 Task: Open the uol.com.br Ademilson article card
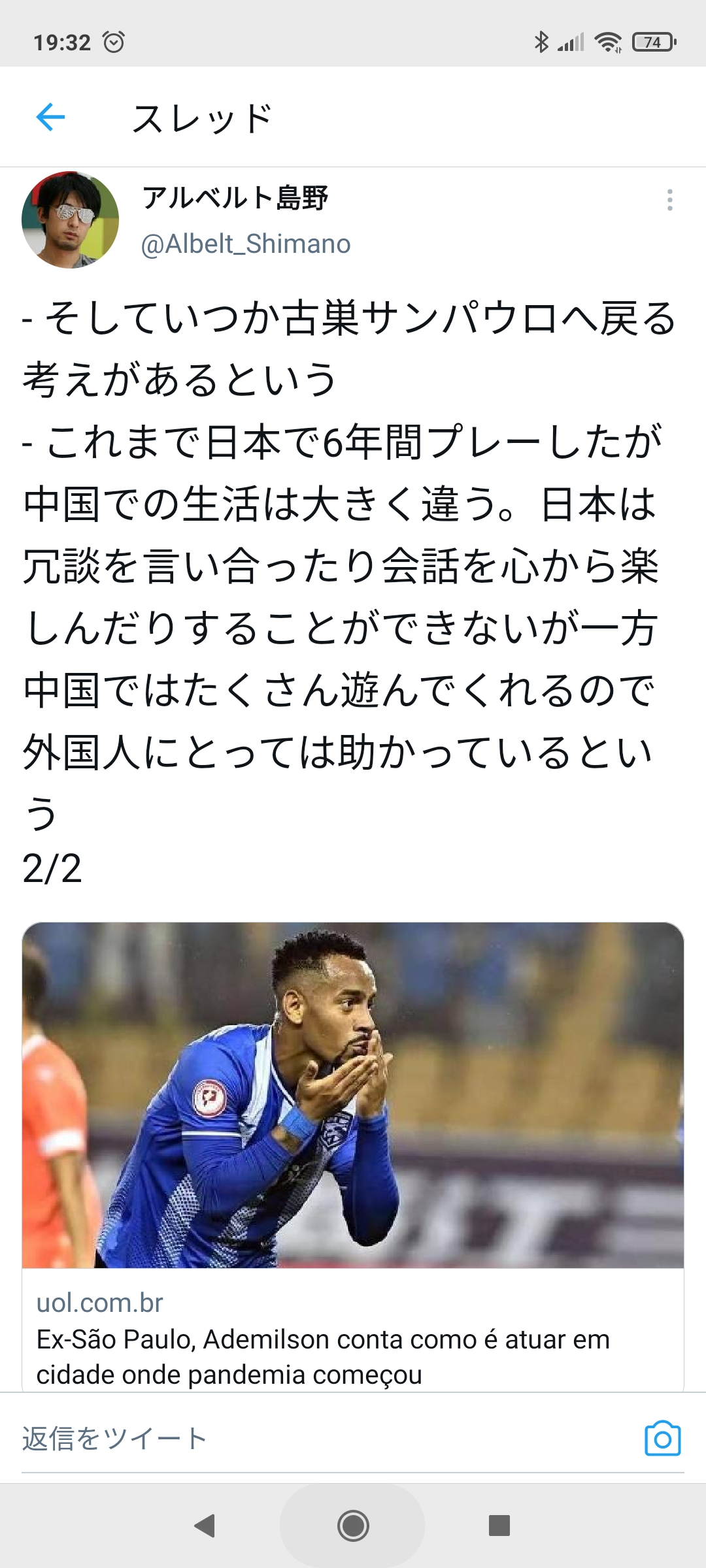pyautogui.click(x=353, y=1156)
